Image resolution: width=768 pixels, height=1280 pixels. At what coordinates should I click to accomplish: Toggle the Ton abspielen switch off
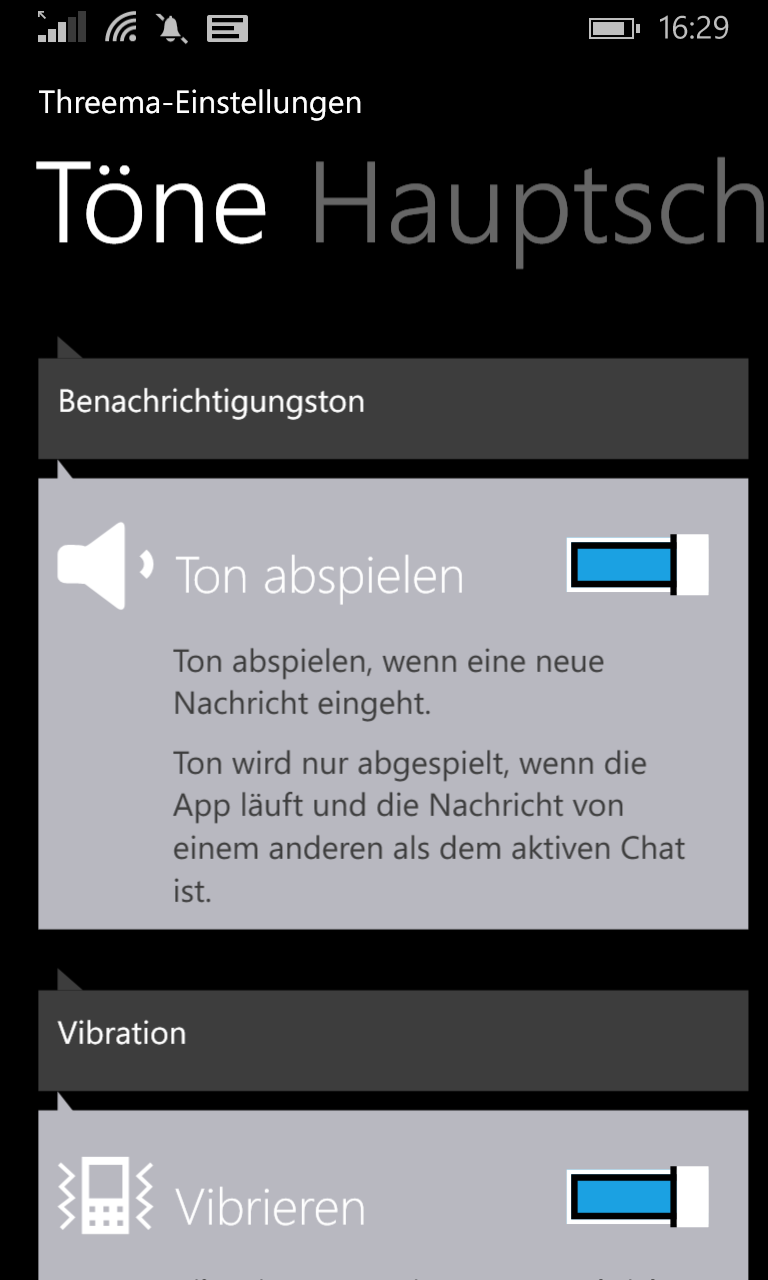click(638, 565)
